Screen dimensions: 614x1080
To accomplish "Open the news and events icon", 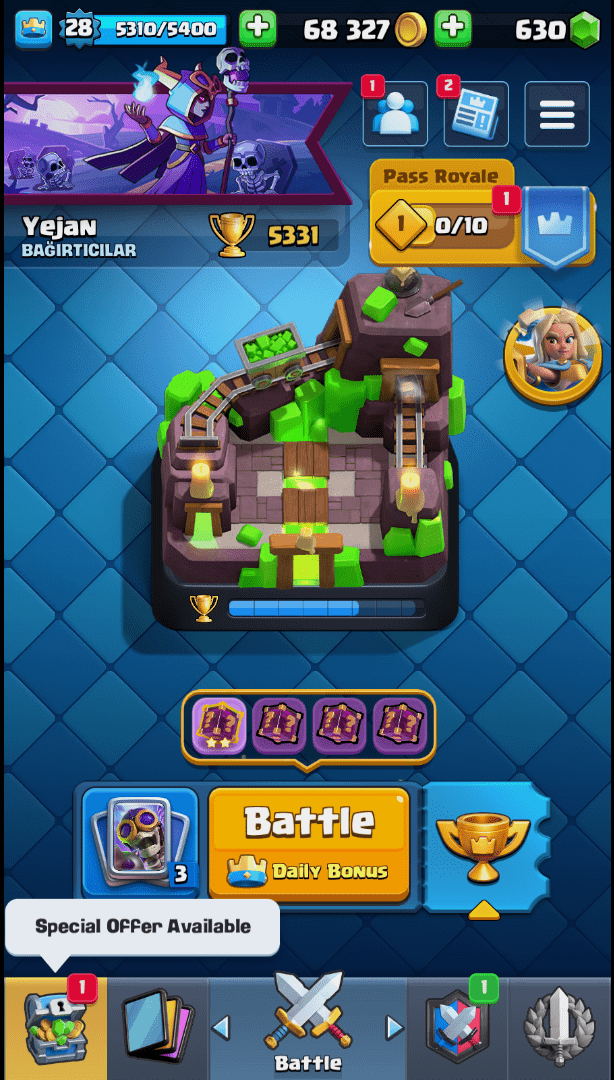I will (475, 114).
